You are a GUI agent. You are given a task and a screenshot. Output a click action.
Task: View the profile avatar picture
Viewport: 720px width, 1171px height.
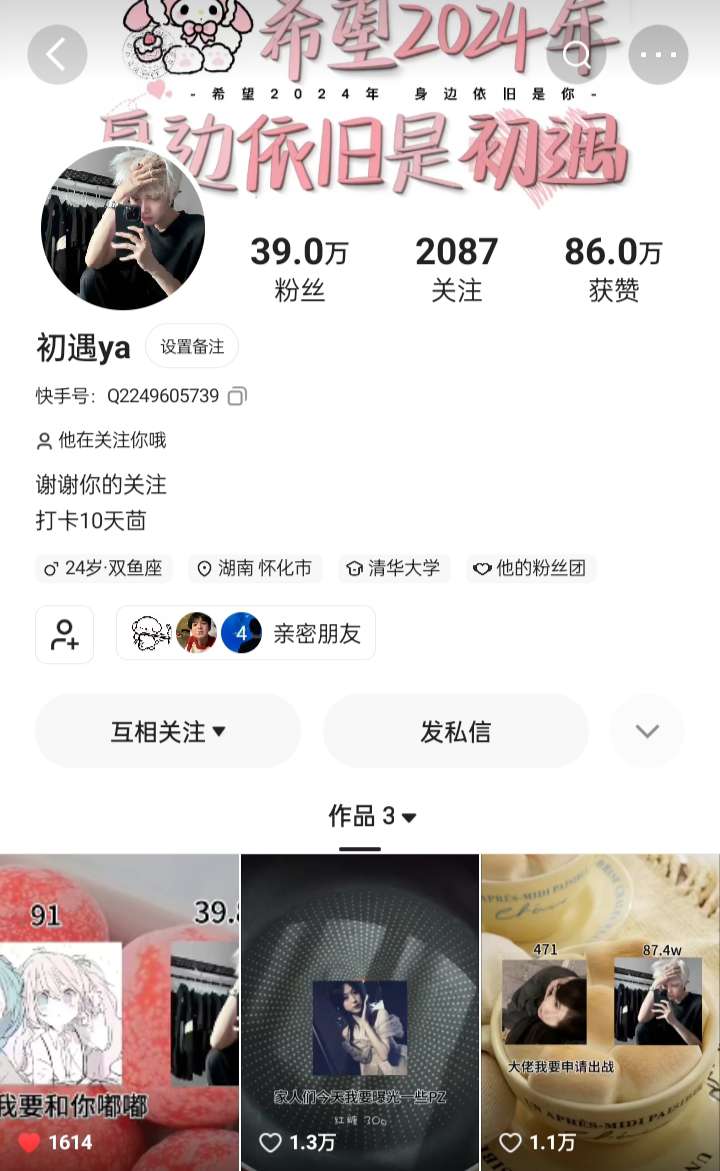pyautogui.click(x=123, y=228)
